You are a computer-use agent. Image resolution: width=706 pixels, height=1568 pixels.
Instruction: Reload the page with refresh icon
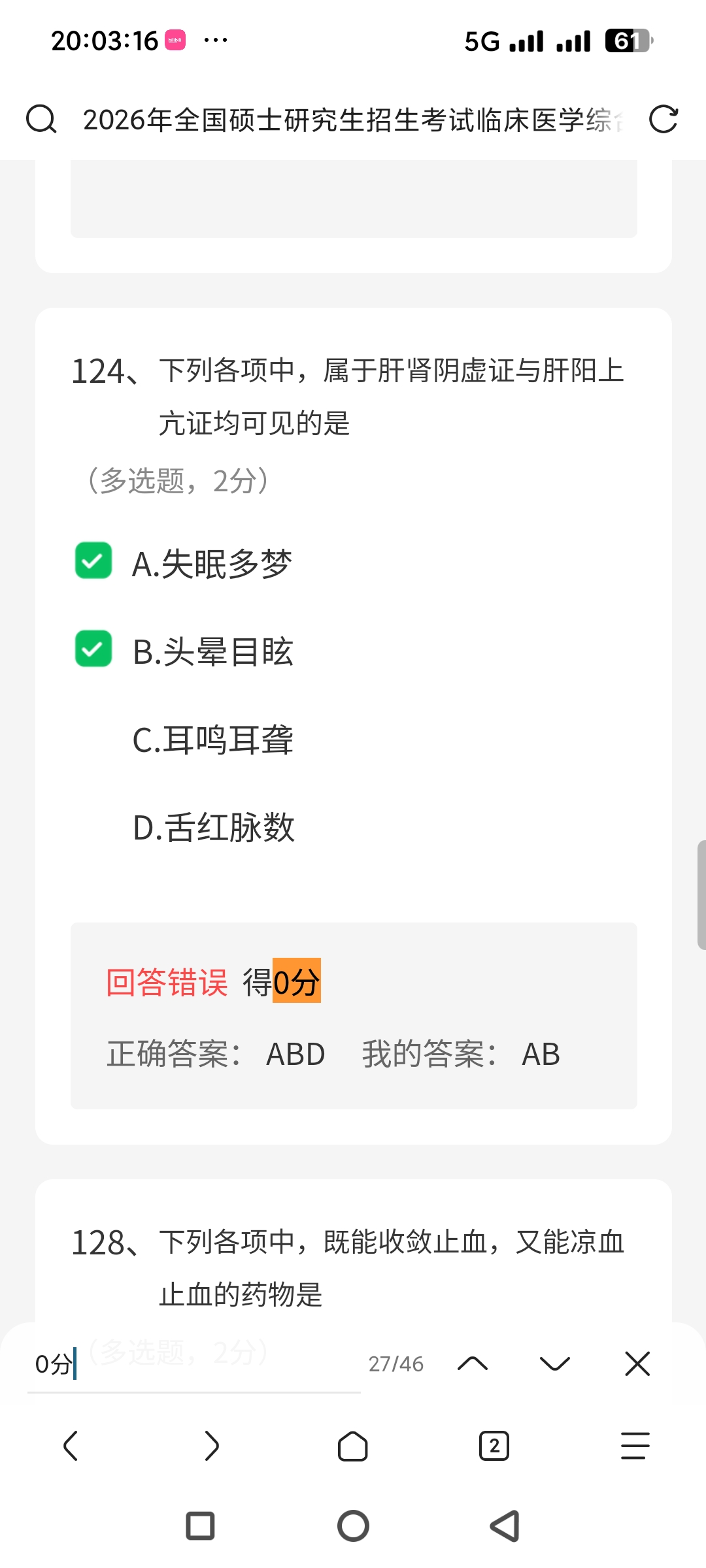click(x=663, y=120)
